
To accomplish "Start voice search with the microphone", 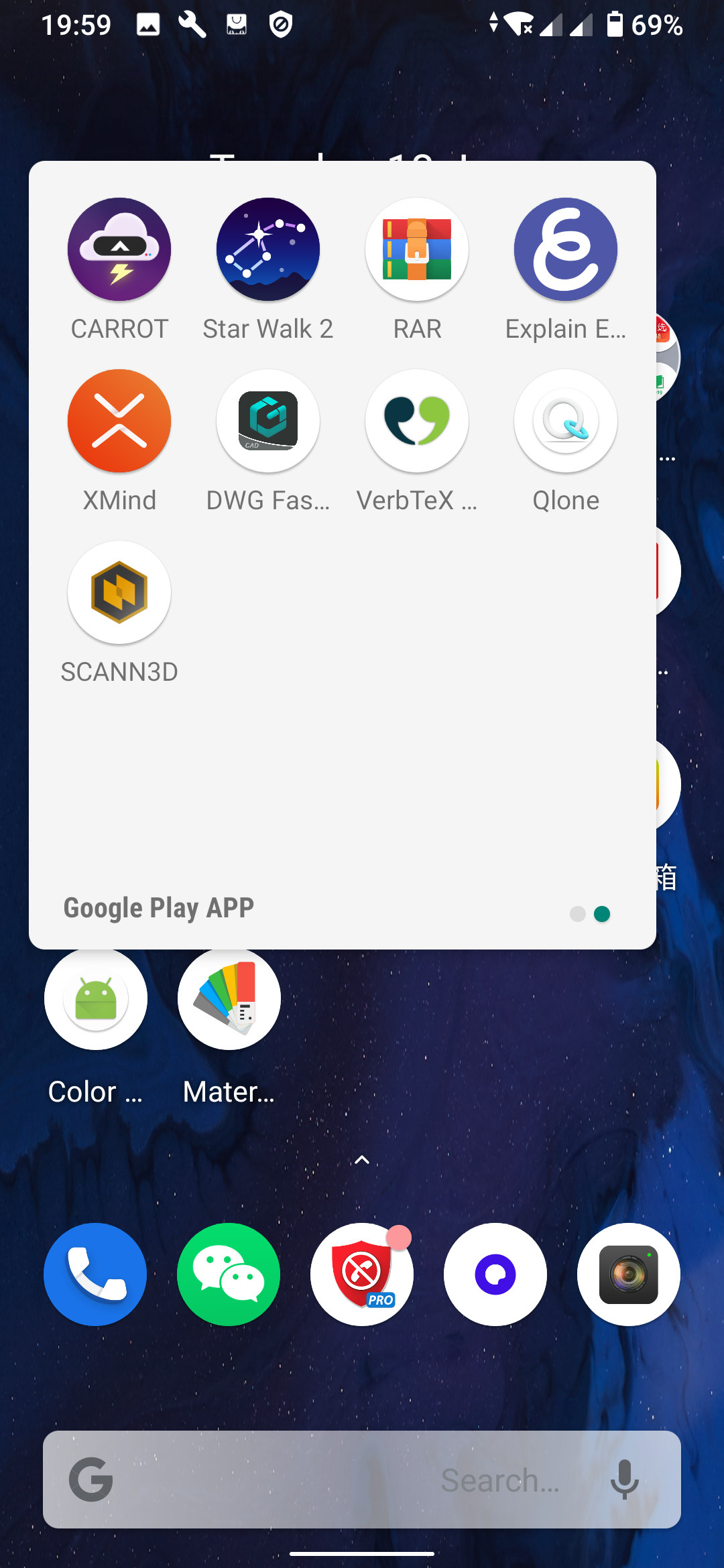I will pos(624,1480).
